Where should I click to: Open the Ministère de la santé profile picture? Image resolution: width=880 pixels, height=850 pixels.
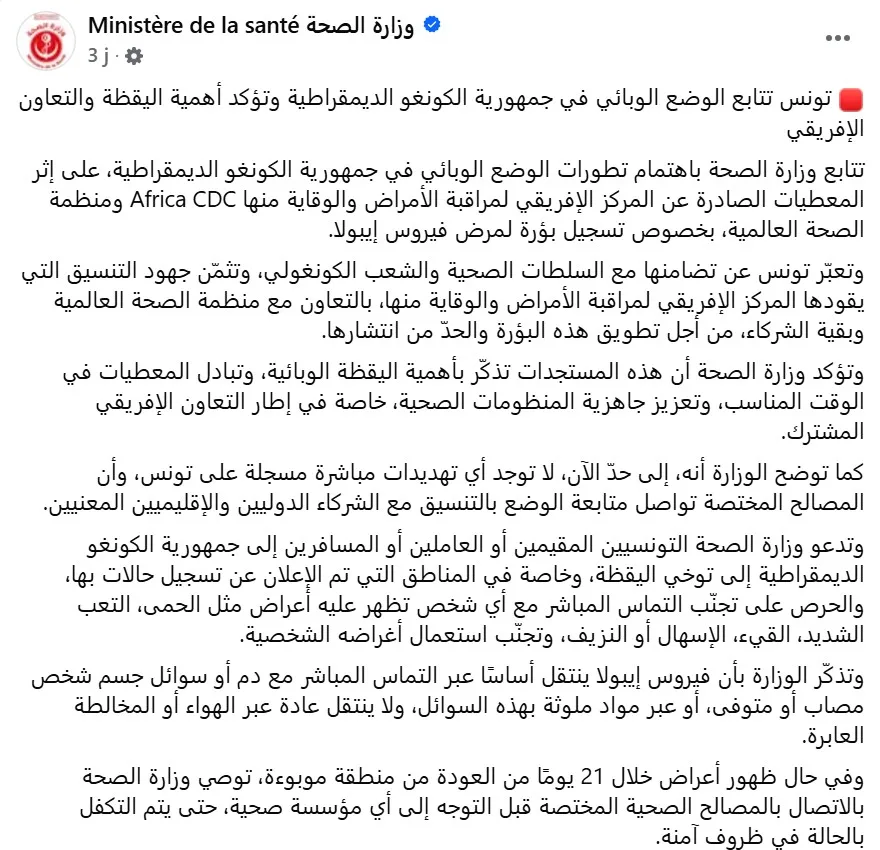coord(45,42)
